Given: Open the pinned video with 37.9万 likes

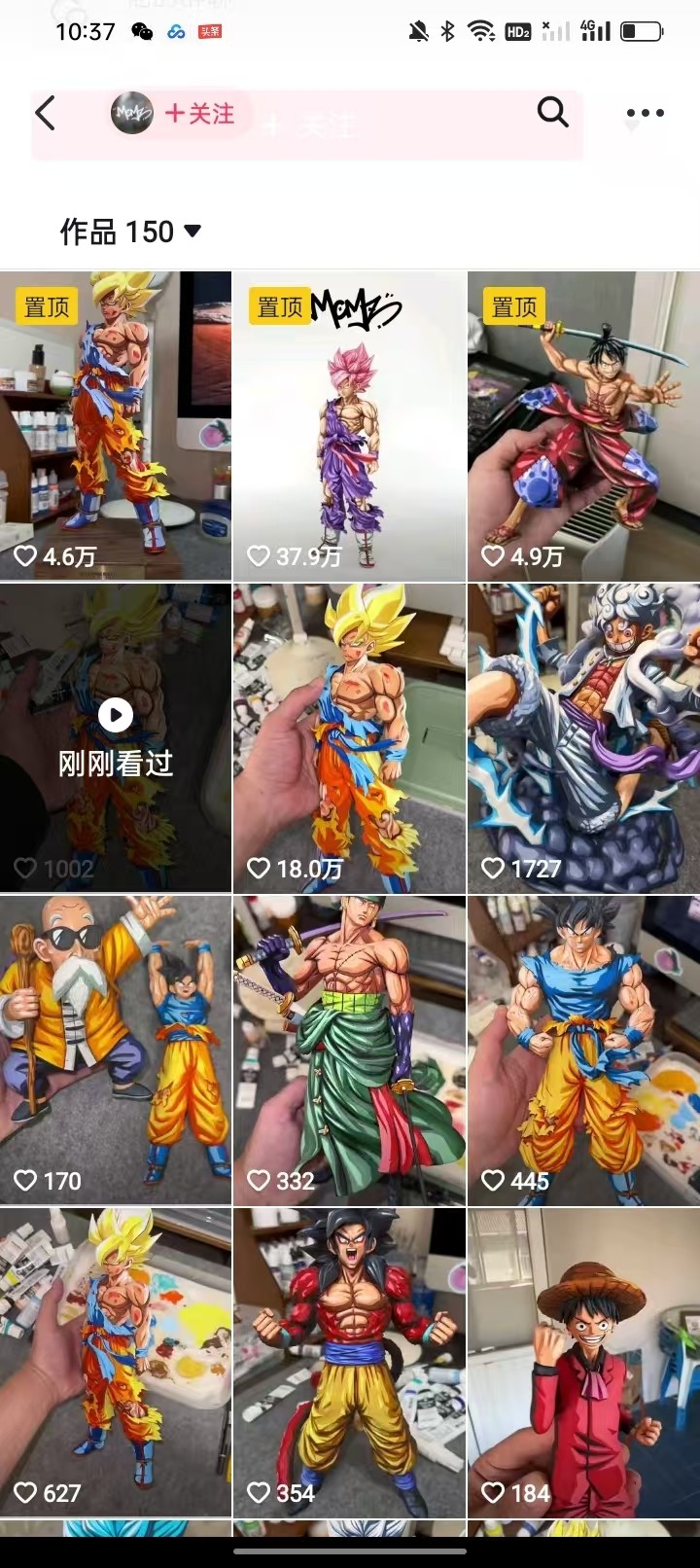Looking at the screenshot, I should point(349,425).
